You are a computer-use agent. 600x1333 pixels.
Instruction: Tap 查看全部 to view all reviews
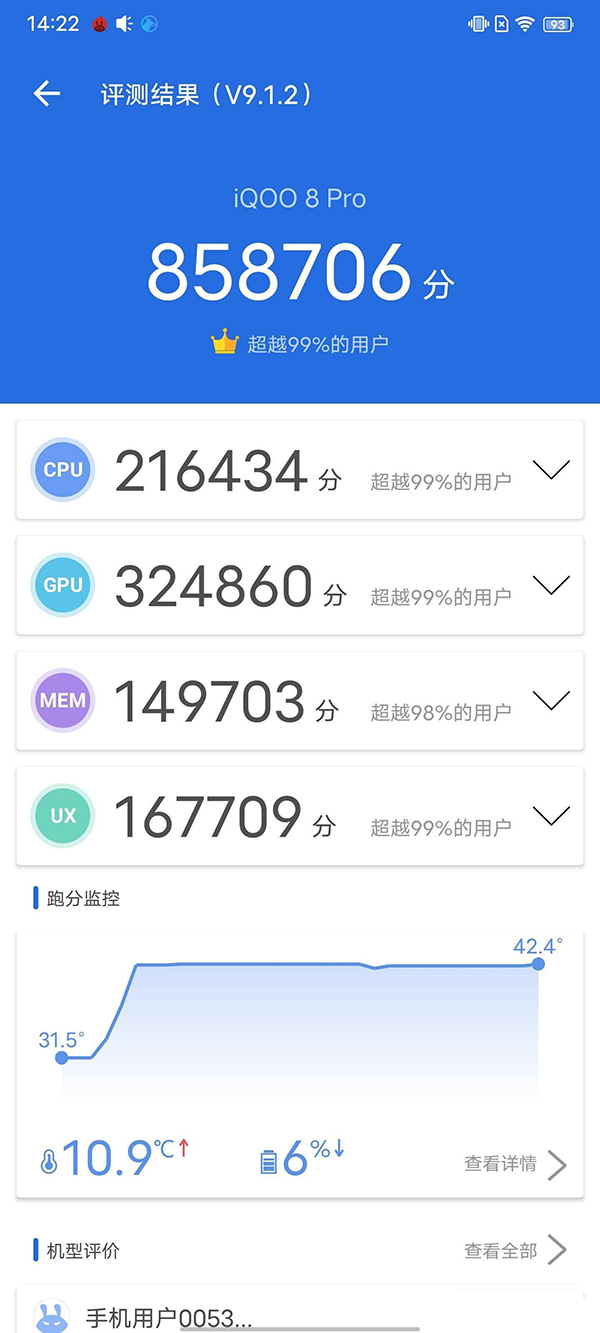[x=515, y=1250]
